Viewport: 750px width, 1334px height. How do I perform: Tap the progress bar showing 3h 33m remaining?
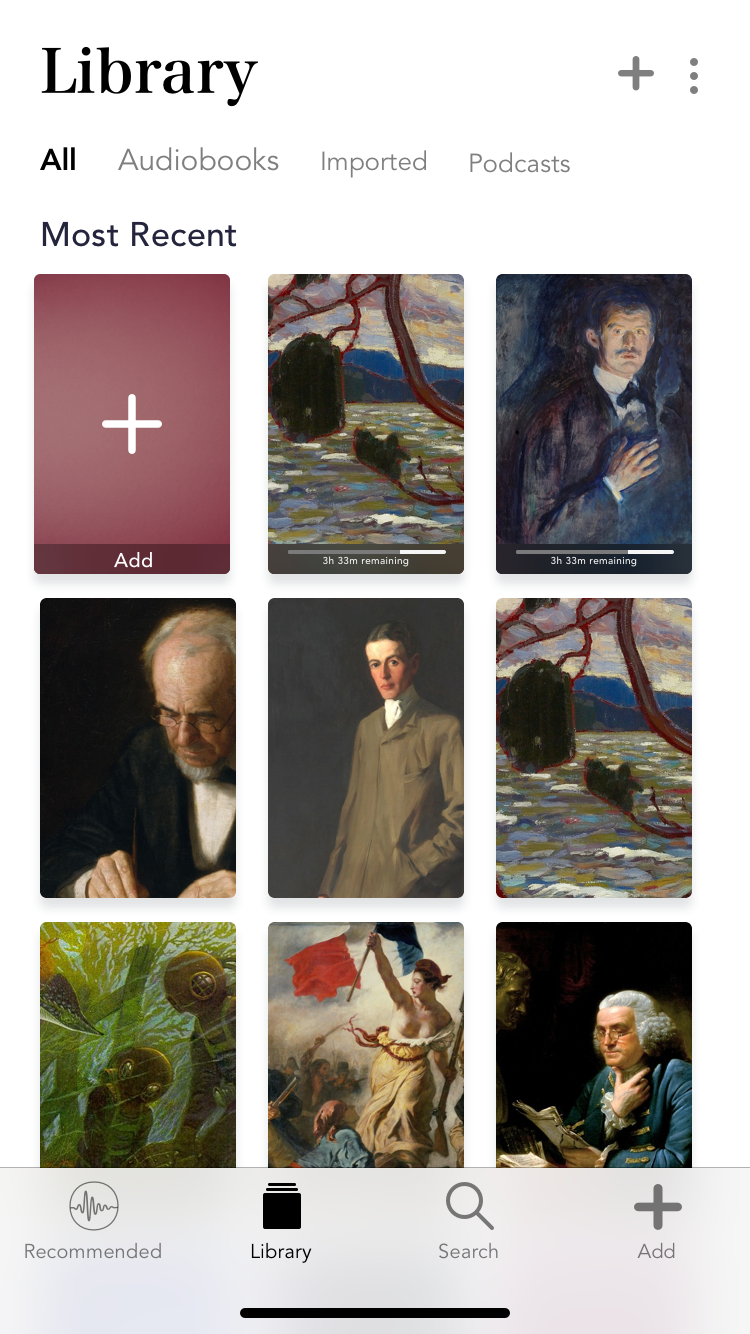click(x=366, y=551)
